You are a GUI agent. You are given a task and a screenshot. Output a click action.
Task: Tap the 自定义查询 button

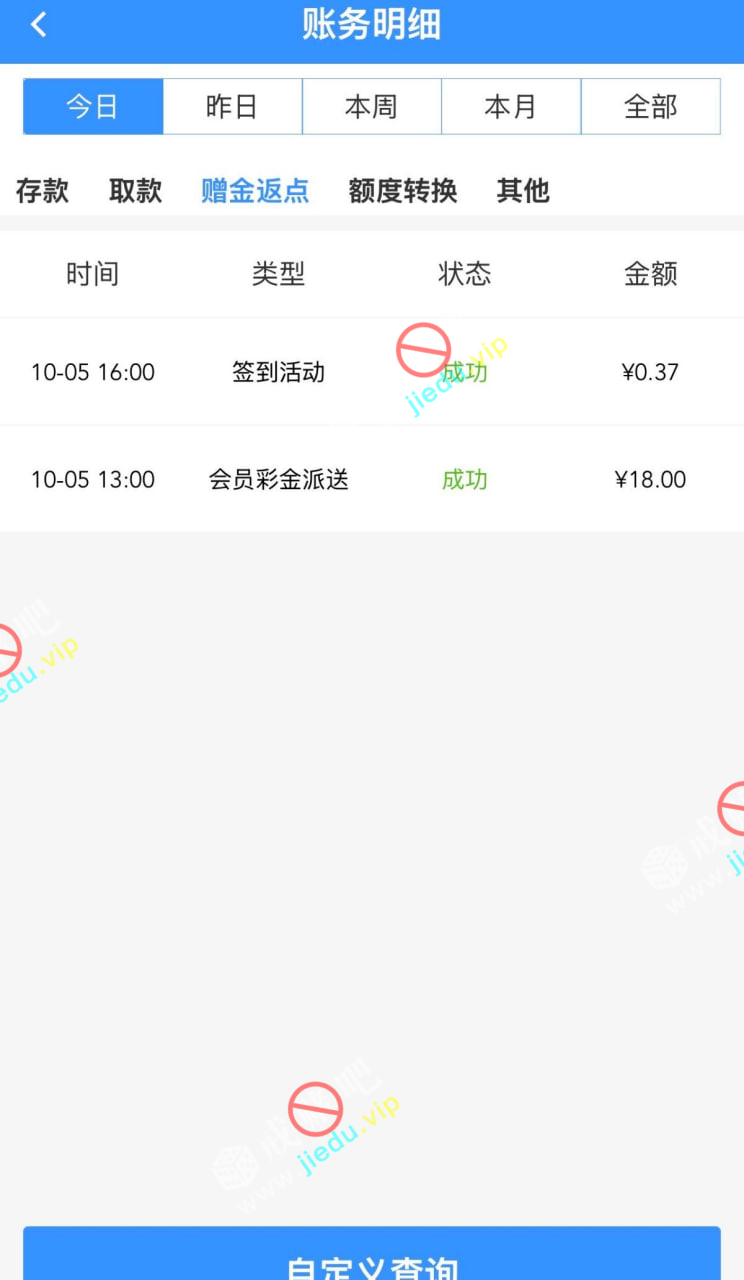pyautogui.click(x=372, y=1258)
